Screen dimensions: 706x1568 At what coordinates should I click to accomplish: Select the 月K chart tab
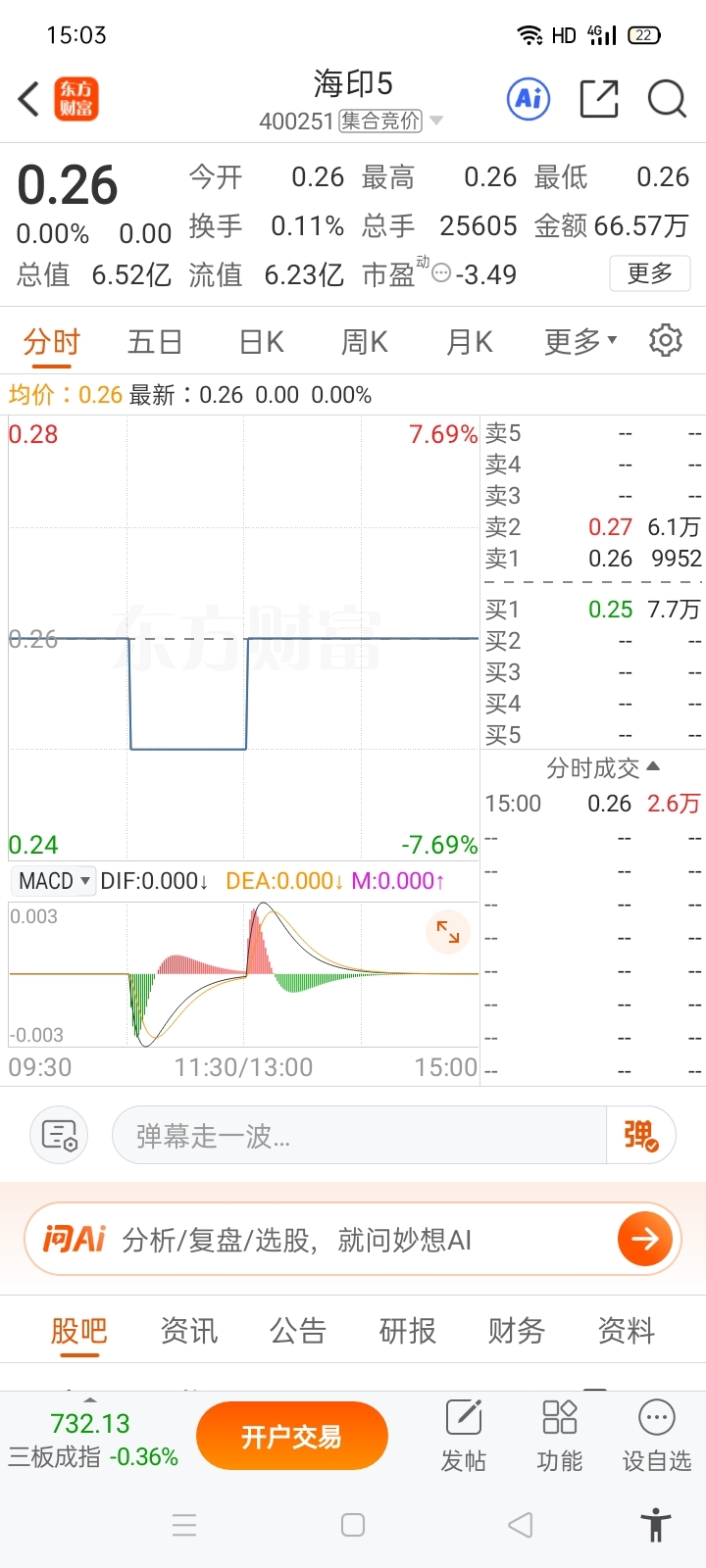tap(470, 342)
